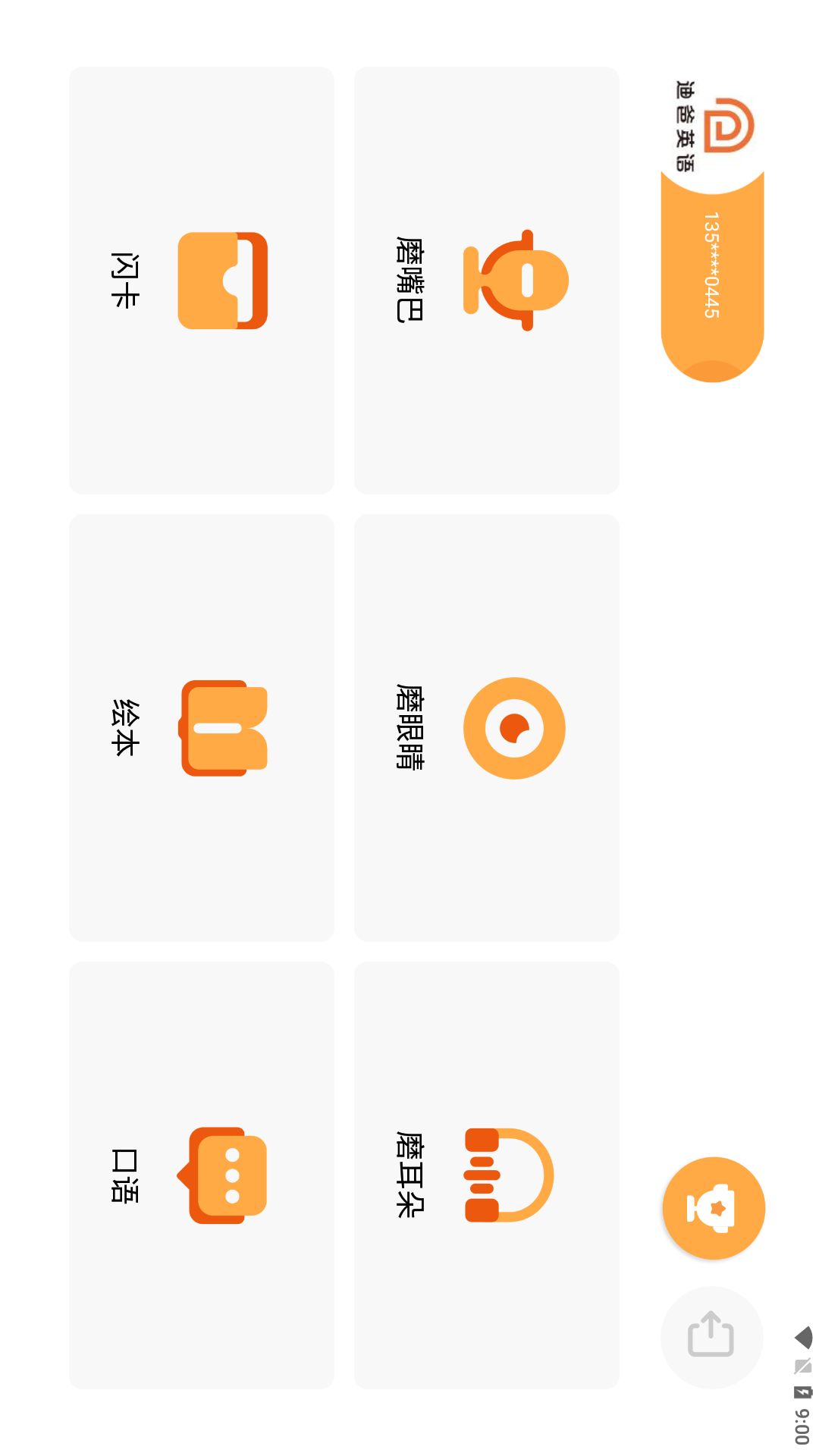Screen dimensions: 819x1456
Task: Tap the open book icon on the 绘本 card
Action: 224,726
